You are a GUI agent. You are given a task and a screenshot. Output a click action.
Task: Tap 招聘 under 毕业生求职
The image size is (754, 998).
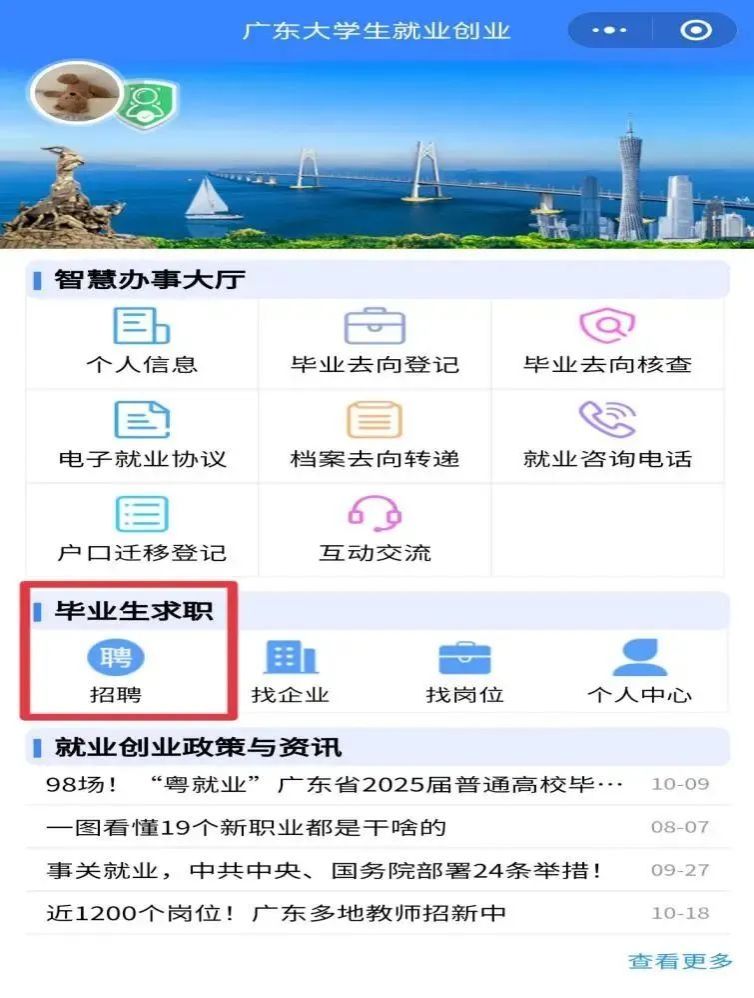115,672
